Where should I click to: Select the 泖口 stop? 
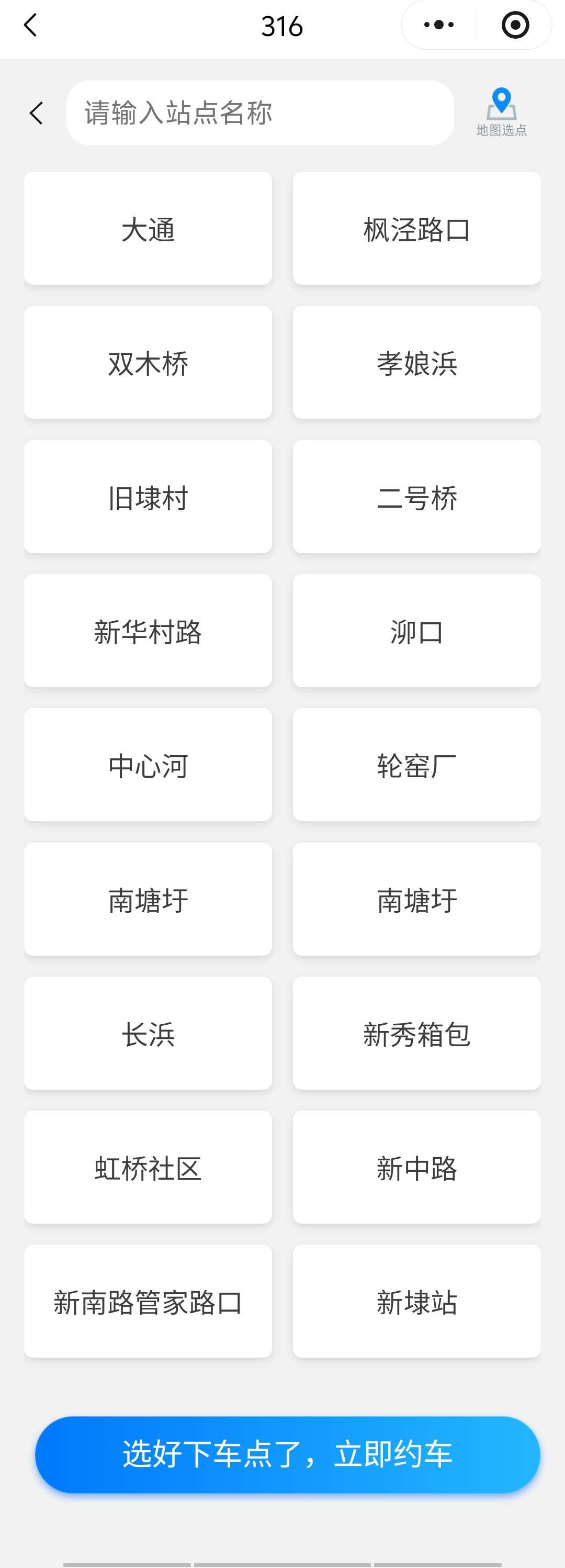point(416,631)
